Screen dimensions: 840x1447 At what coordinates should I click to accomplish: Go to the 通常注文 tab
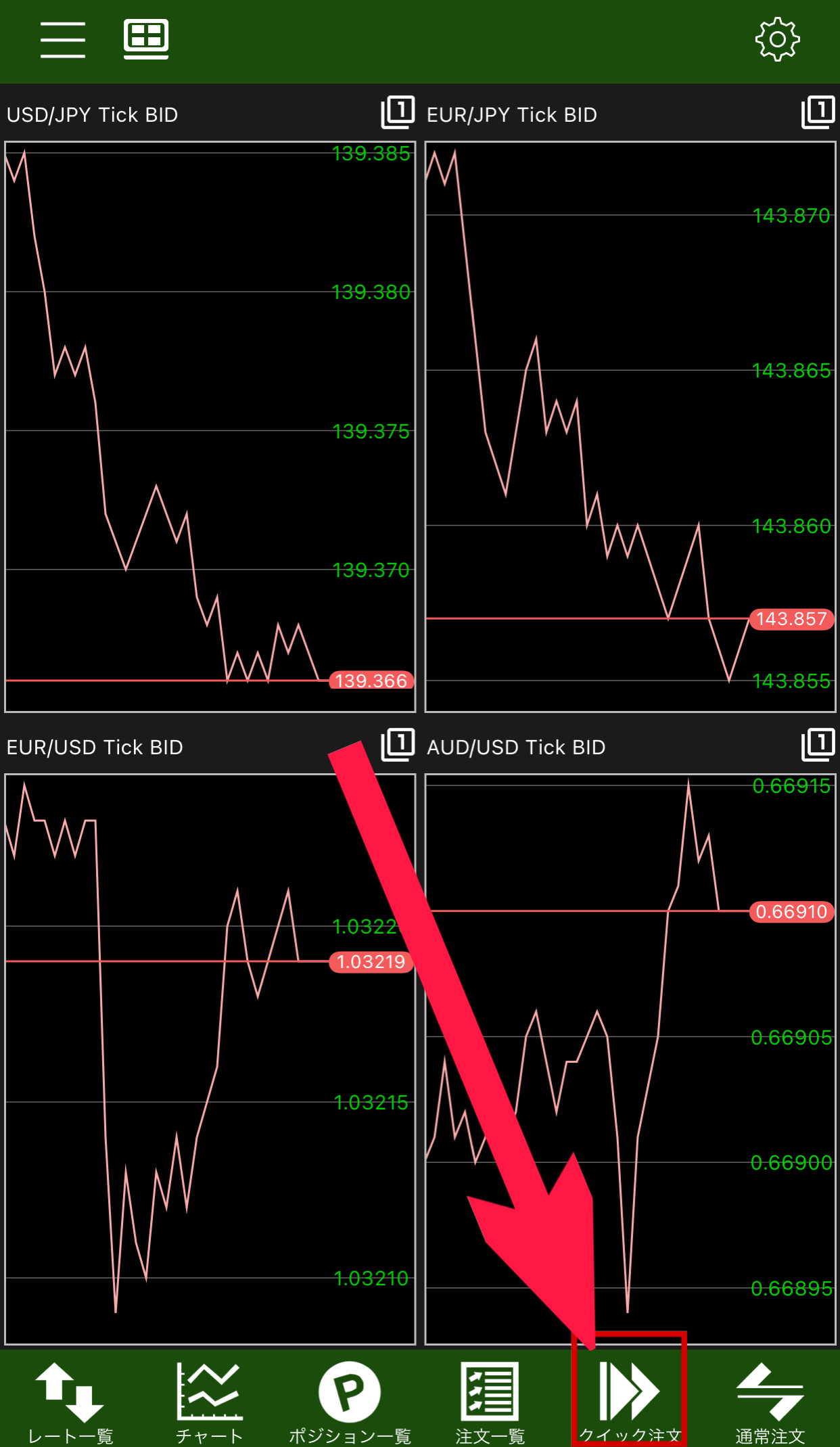point(770,1400)
